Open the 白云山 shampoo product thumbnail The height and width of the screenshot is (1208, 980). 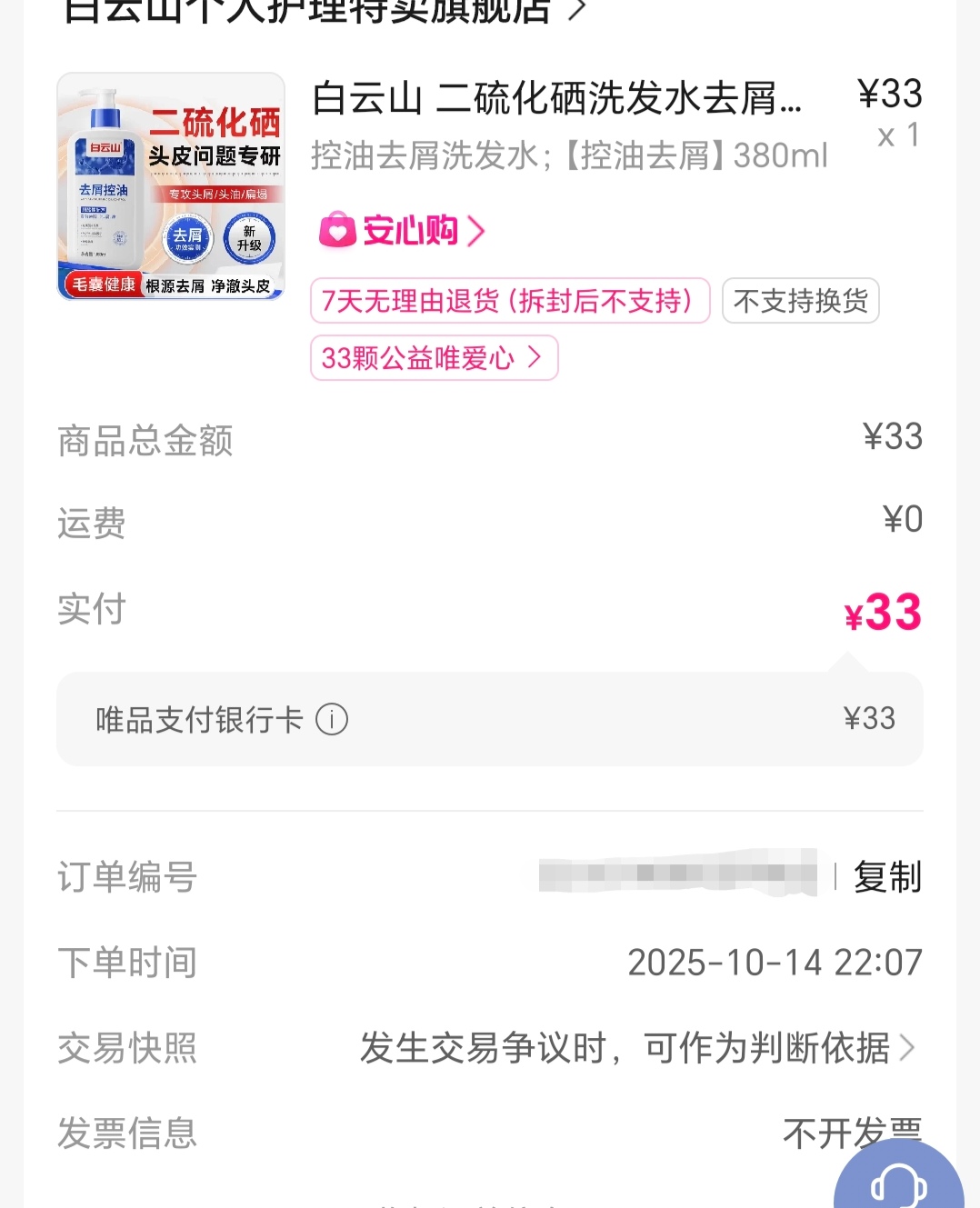[171, 186]
